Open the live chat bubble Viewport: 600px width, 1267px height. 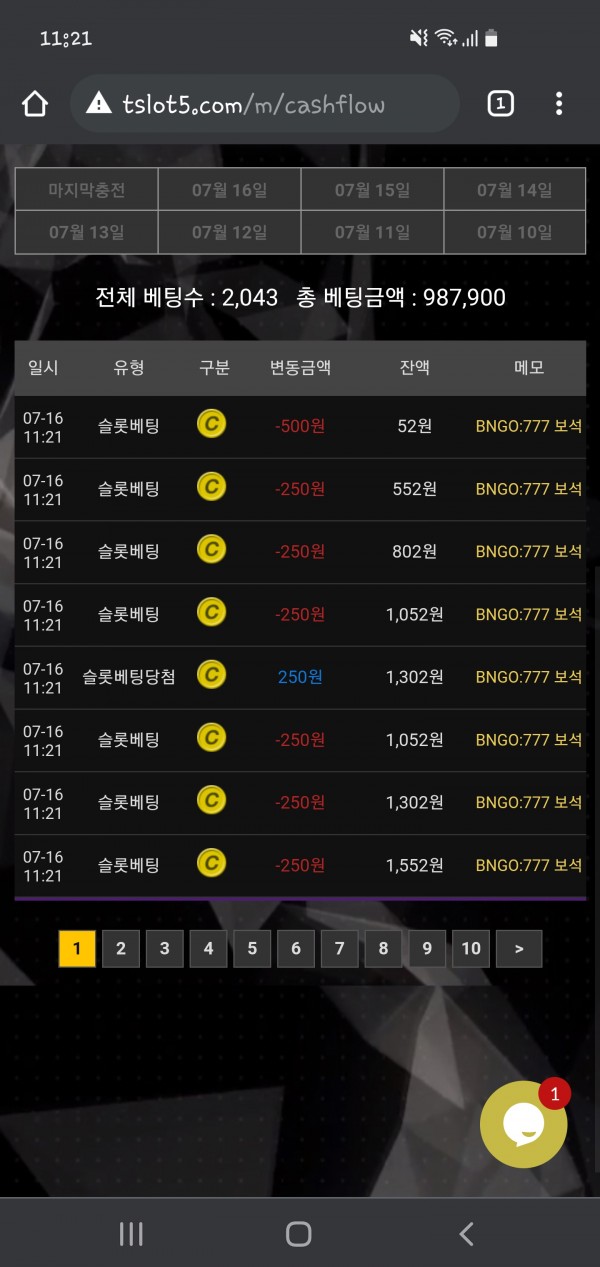coord(523,1125)
